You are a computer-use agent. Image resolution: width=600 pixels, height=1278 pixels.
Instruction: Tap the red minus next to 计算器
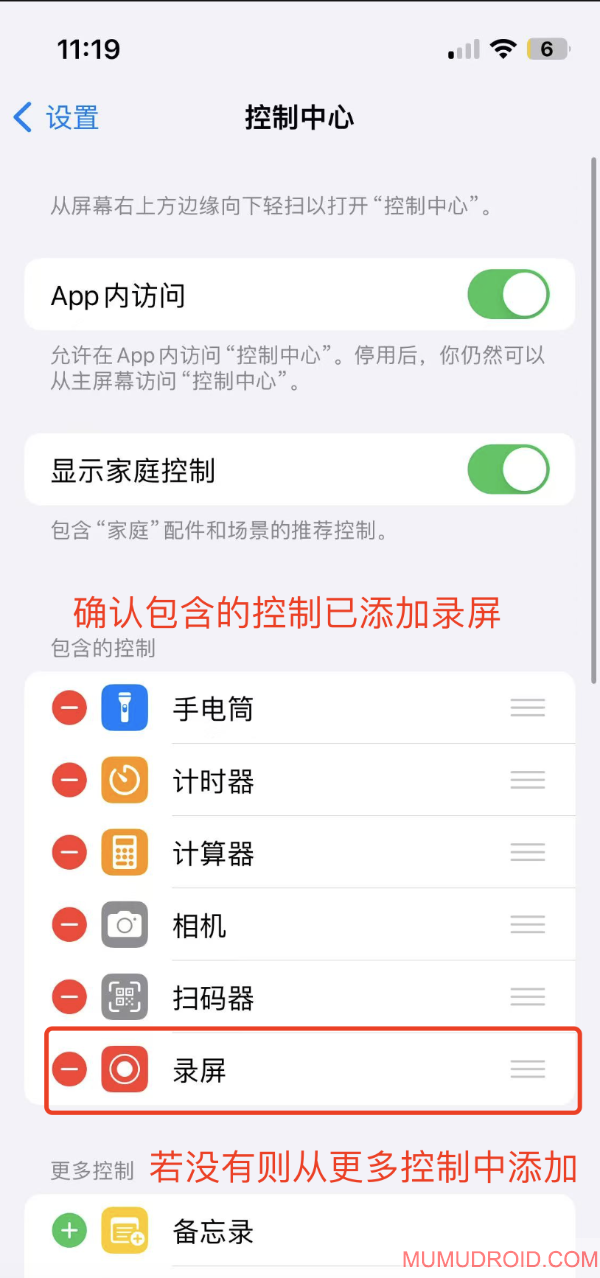coord(69,853)
